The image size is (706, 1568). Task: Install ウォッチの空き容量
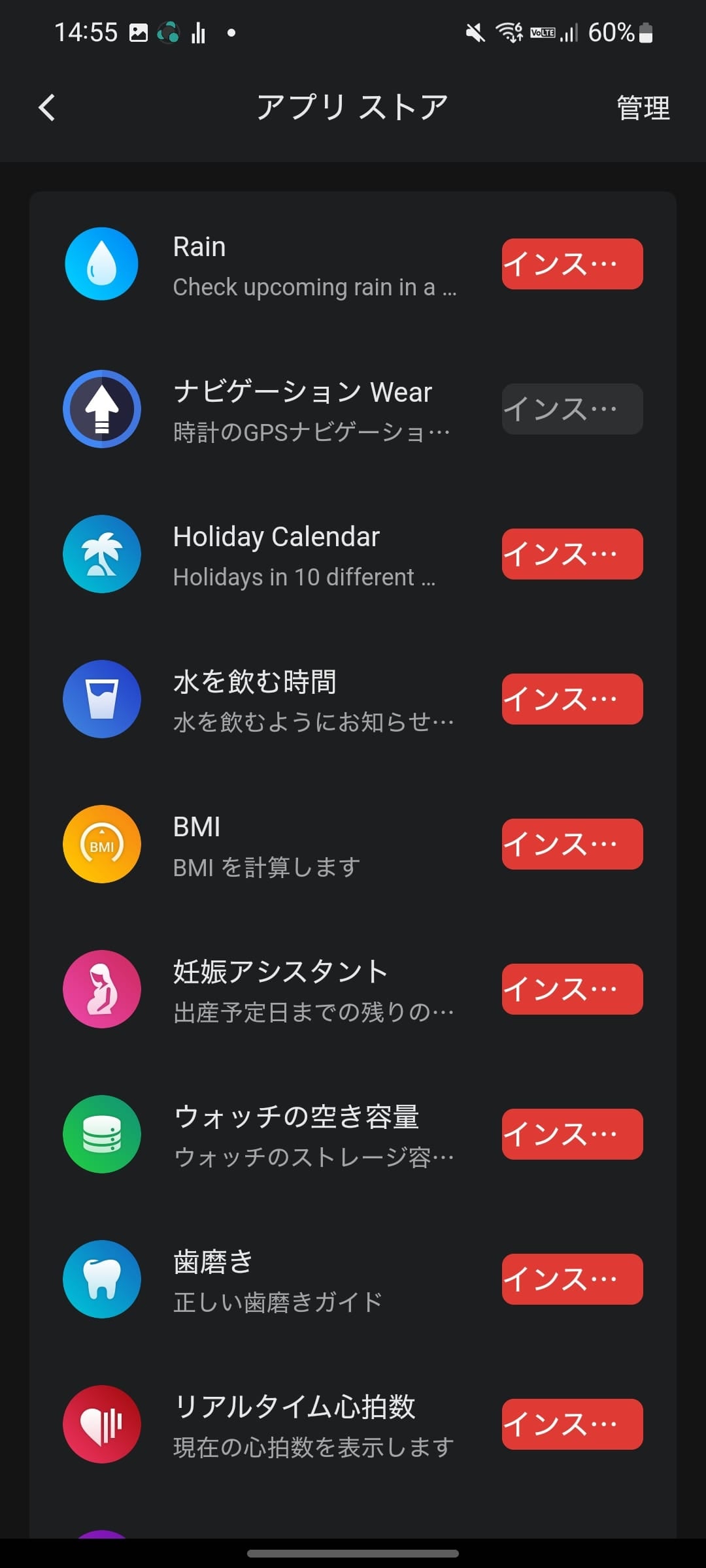click(572, 1134)
